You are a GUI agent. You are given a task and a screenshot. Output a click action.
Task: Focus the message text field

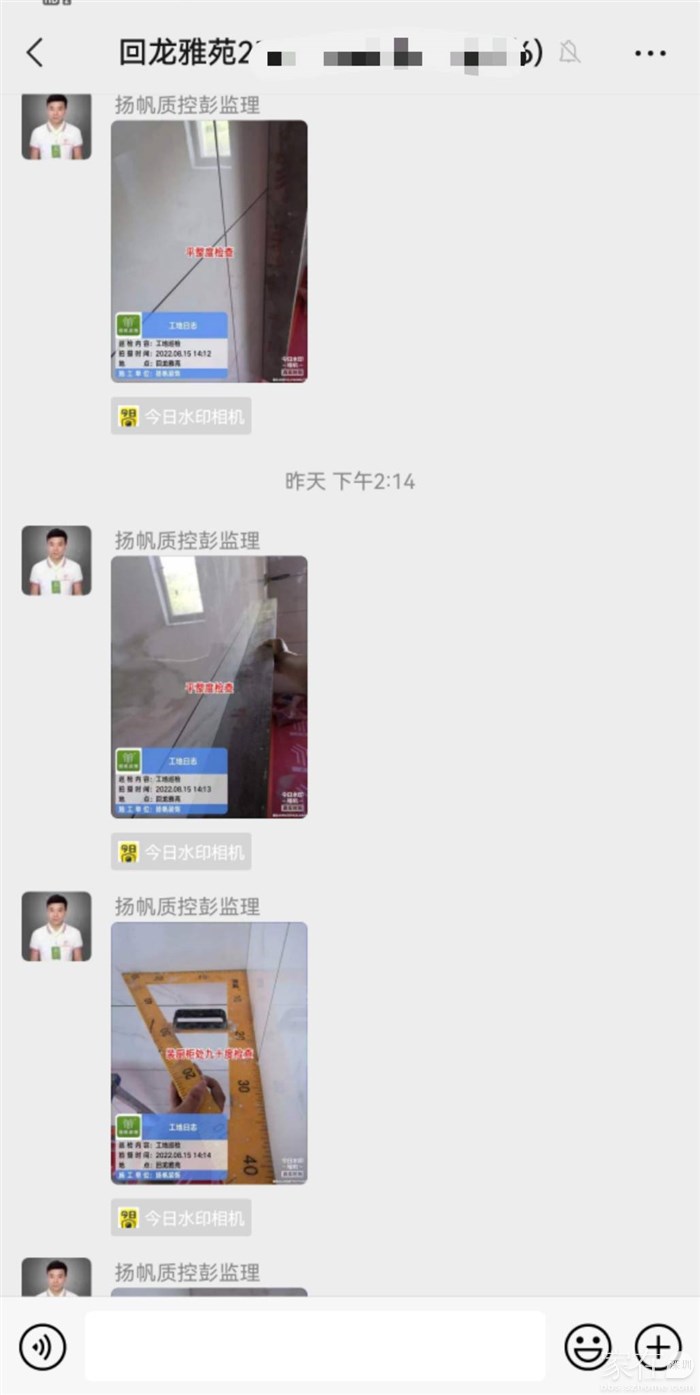315,1346
